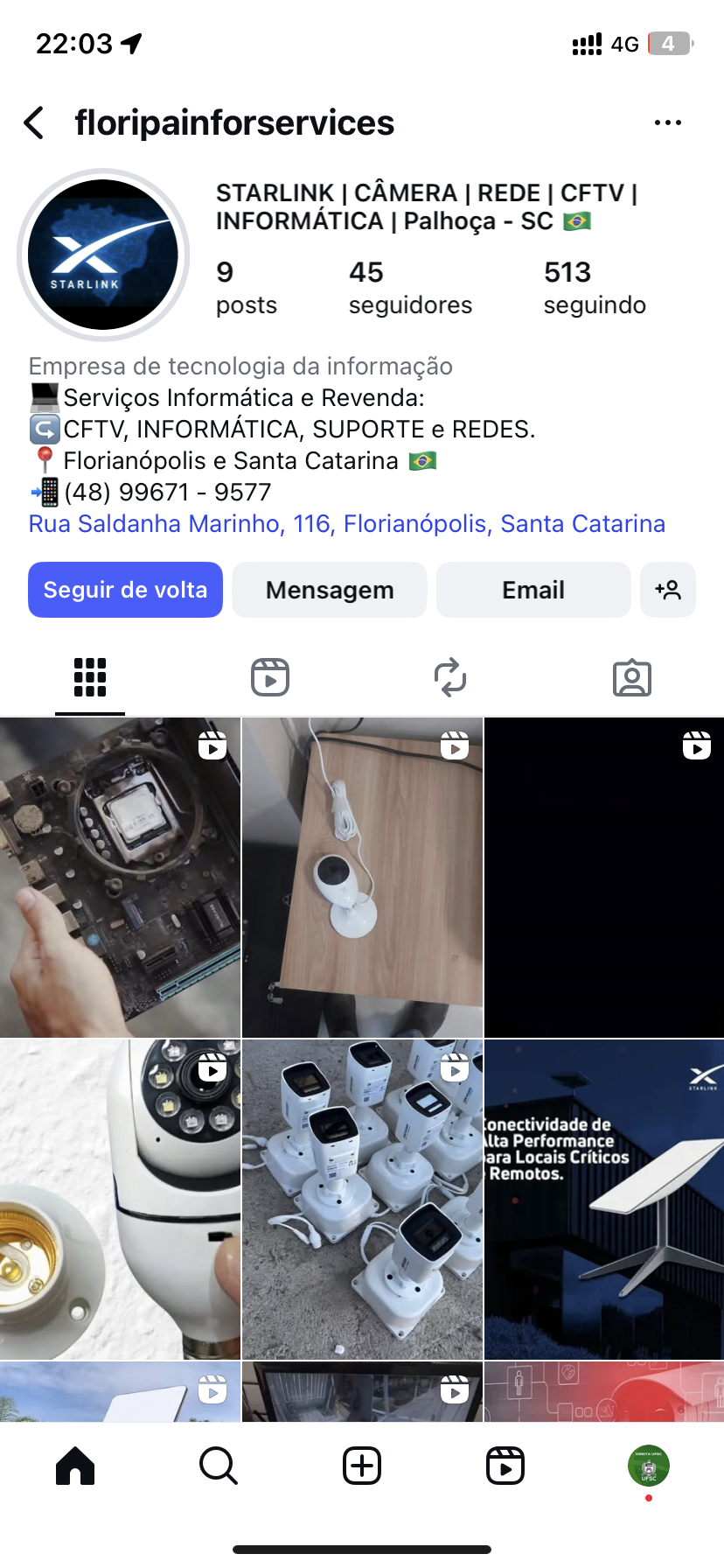This screenshot has height=1568, width=724.
Task: Tap Seguir de volta button
Action: (x=125, y=590)
